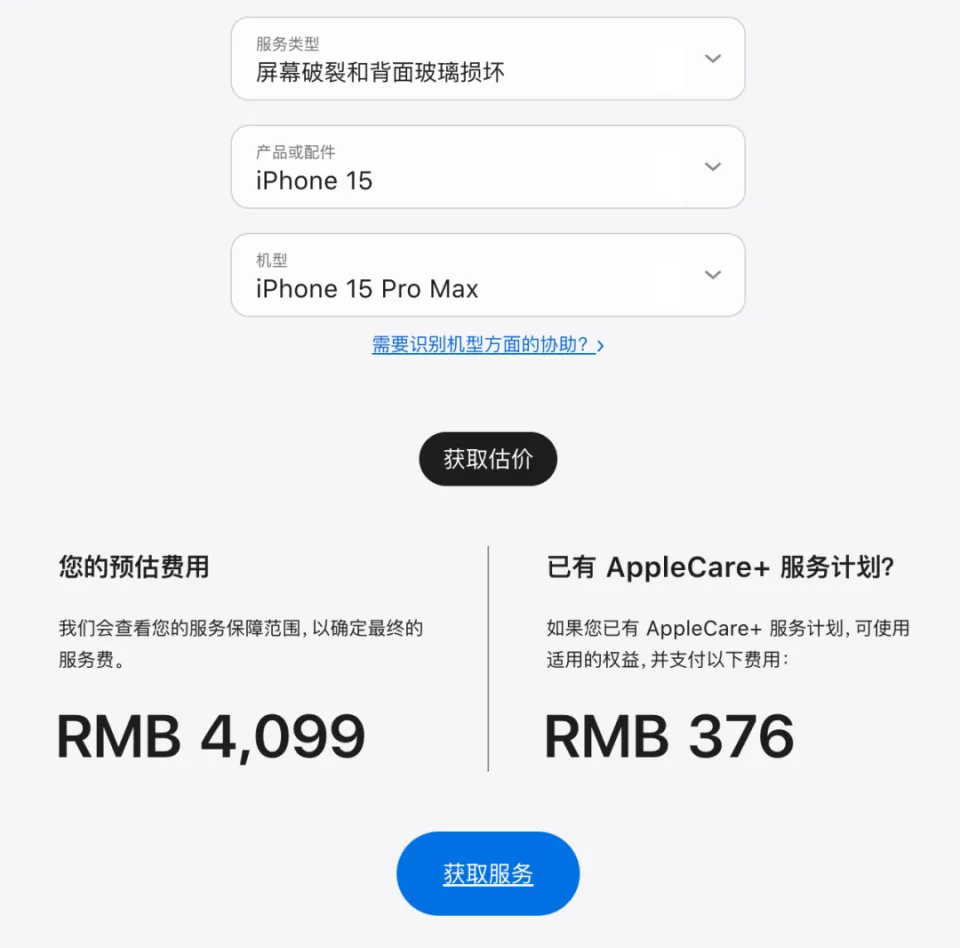
Task: Change the 机型 model selection
Action: [x=487, y=275]
